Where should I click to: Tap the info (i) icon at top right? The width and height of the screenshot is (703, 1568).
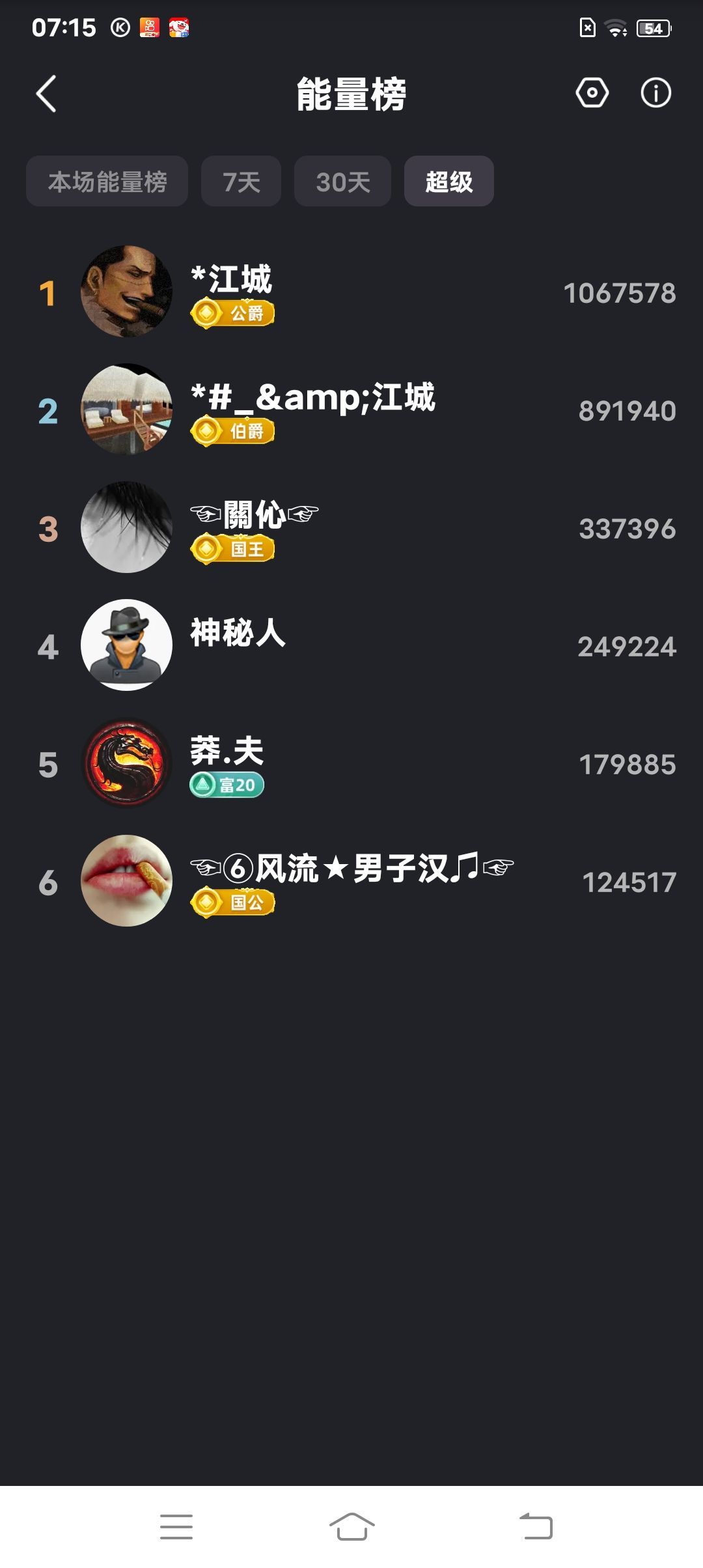(x=655, y=93)
